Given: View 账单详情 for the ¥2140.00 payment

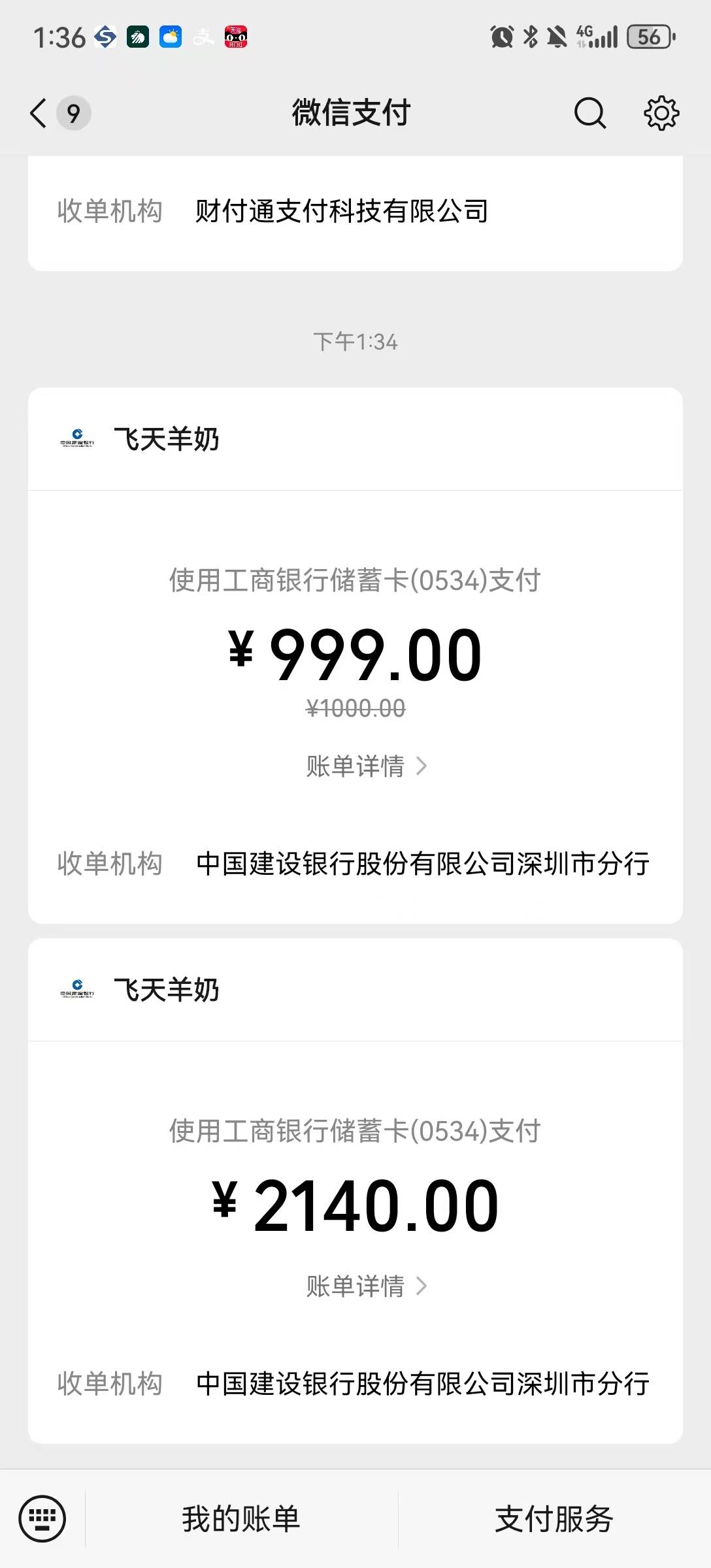Looking at the screenshot, I should [x=365, y=1286].
